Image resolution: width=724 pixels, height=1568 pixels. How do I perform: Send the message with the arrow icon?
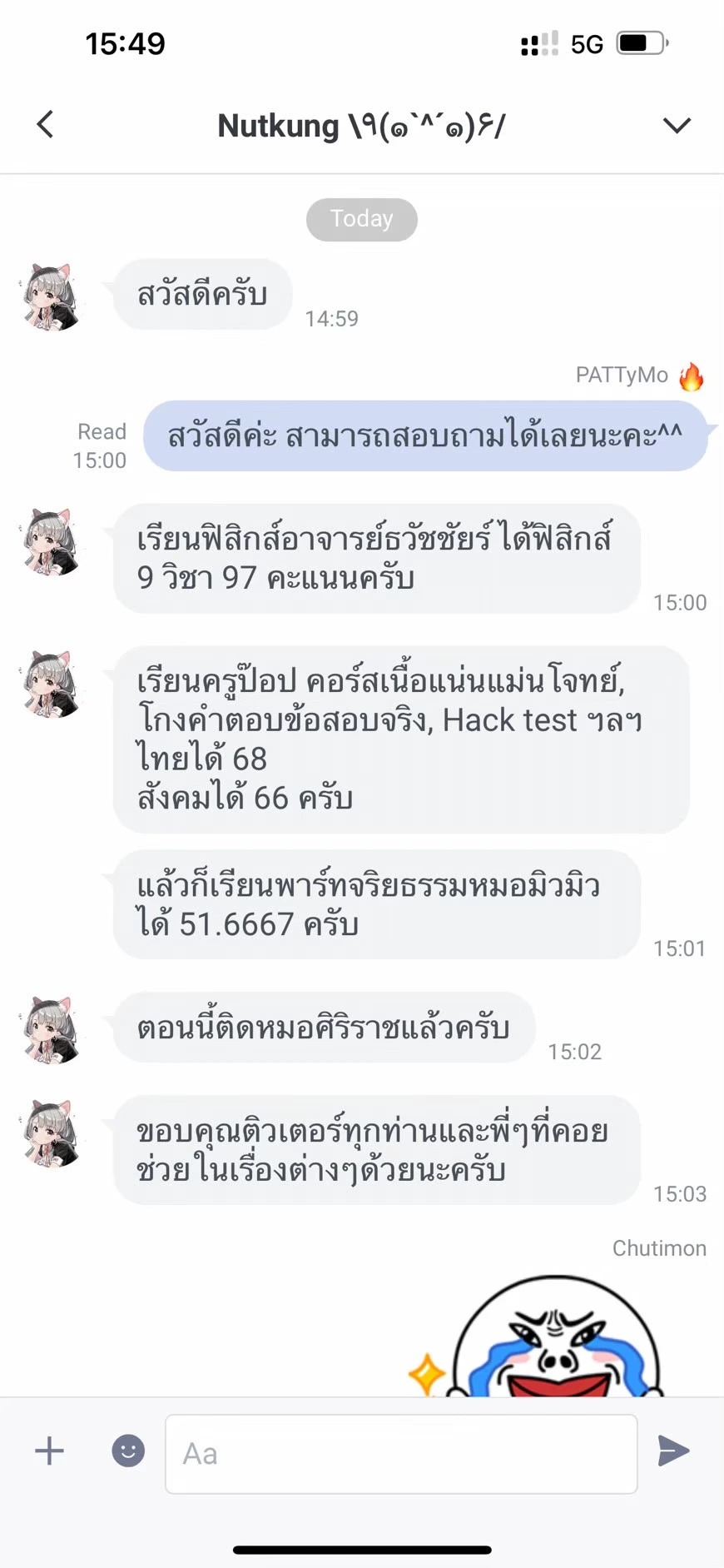pos(673,1451)
